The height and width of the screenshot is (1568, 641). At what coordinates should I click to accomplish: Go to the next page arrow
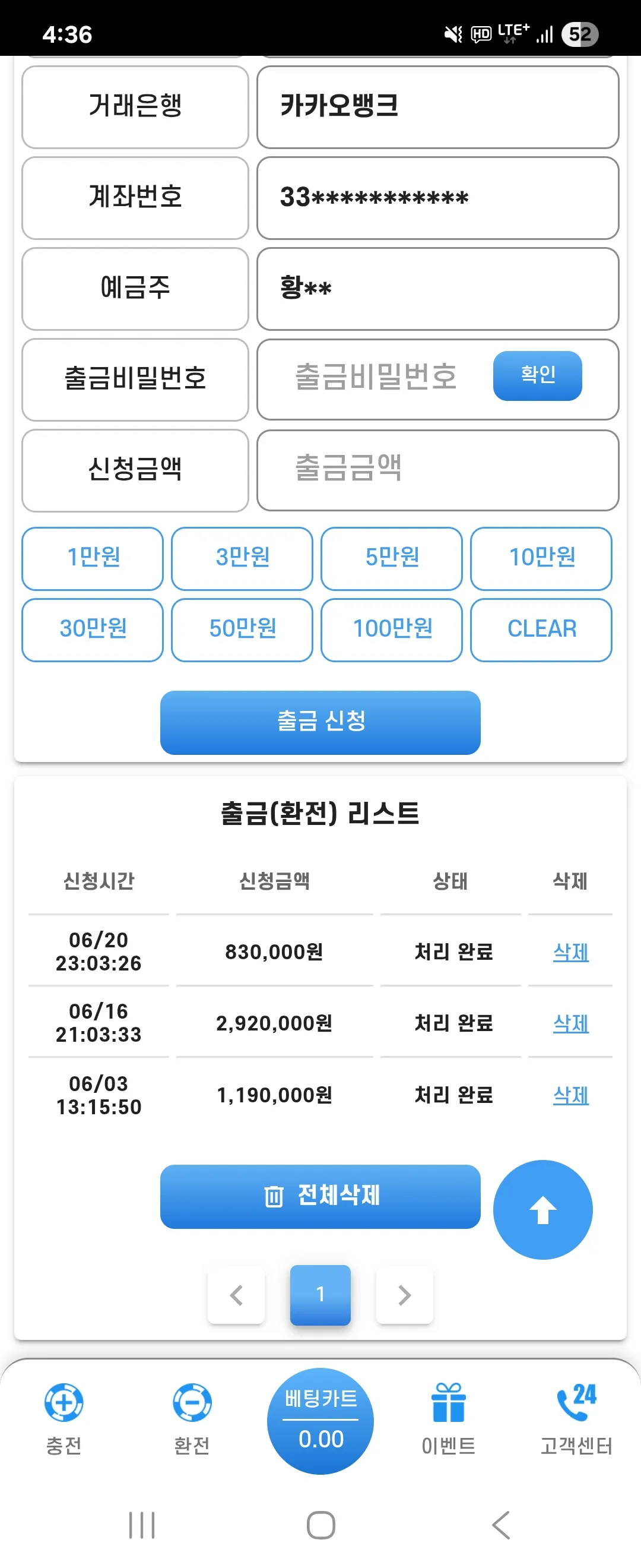pos(404,1295)
